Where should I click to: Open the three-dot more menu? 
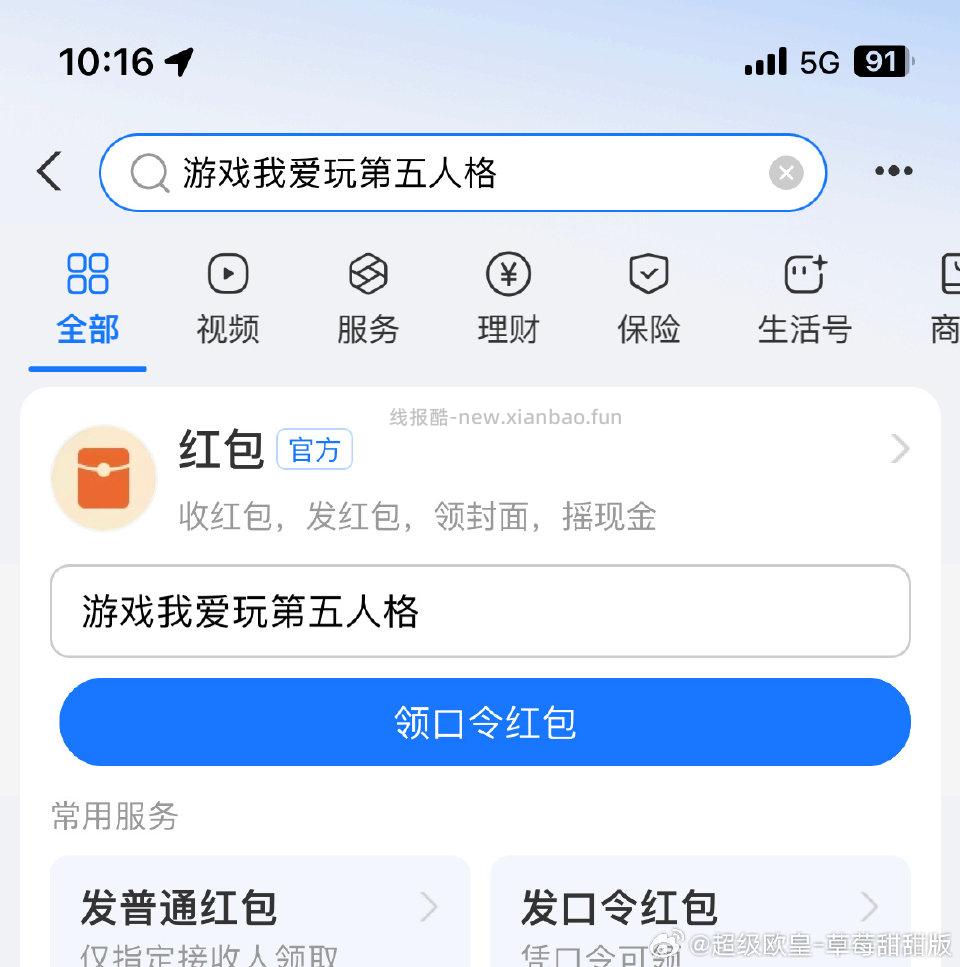[893, 170]
